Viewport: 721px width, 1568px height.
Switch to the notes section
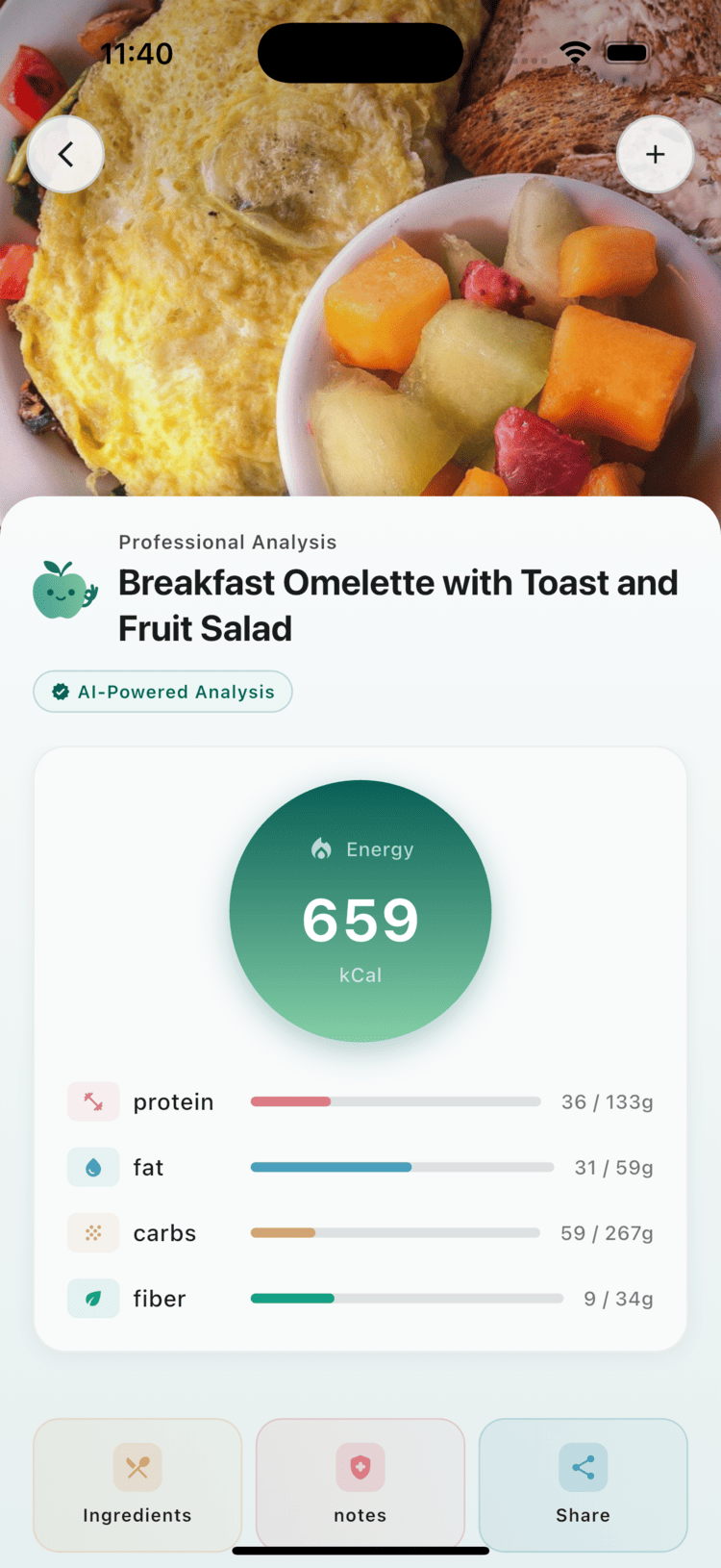click(x=360, y=1484)
